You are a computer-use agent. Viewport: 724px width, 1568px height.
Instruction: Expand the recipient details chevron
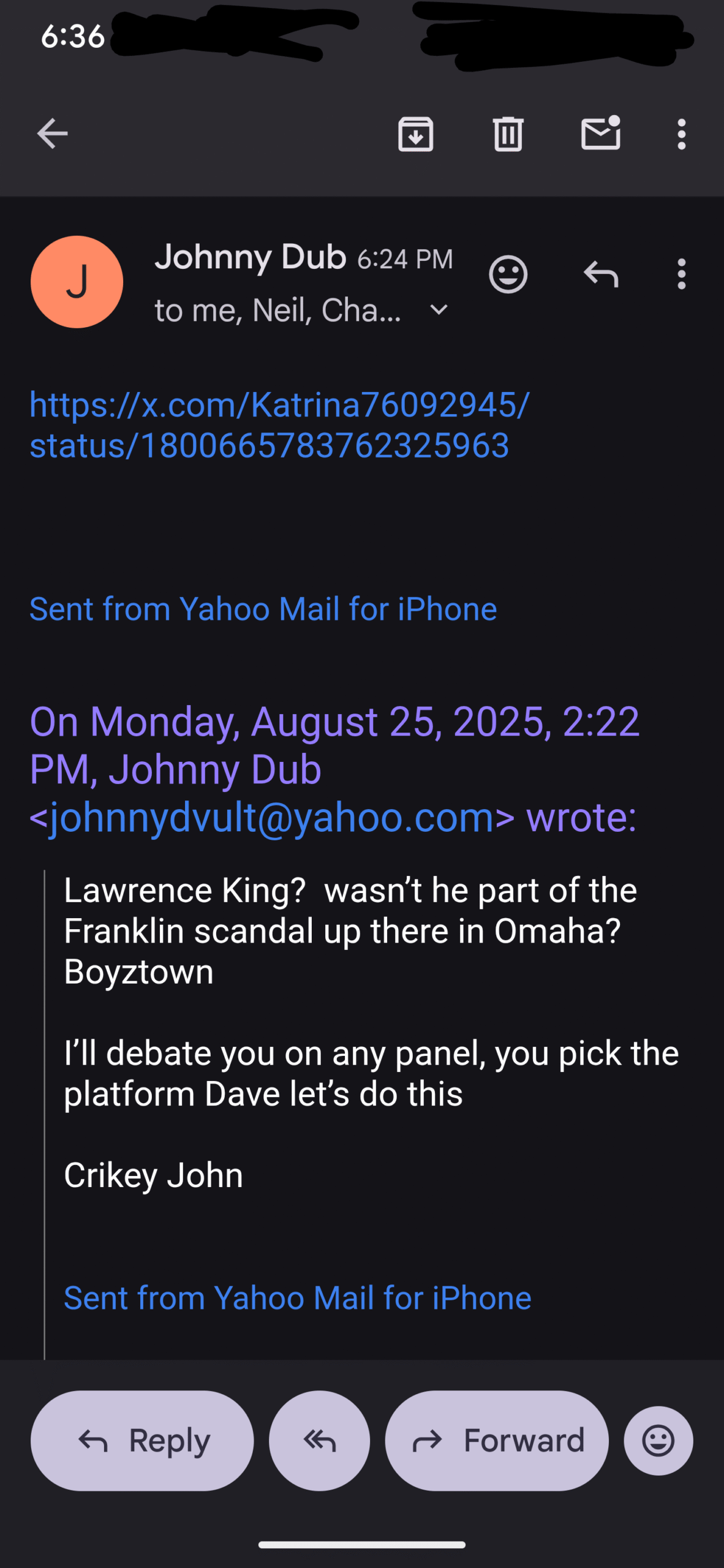[x=439, y=310]
